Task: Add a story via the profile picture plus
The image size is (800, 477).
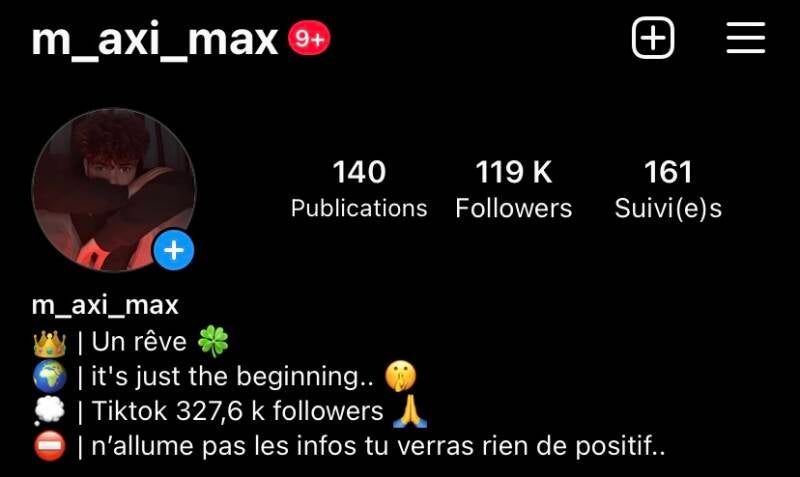Action: coord(174,250)
